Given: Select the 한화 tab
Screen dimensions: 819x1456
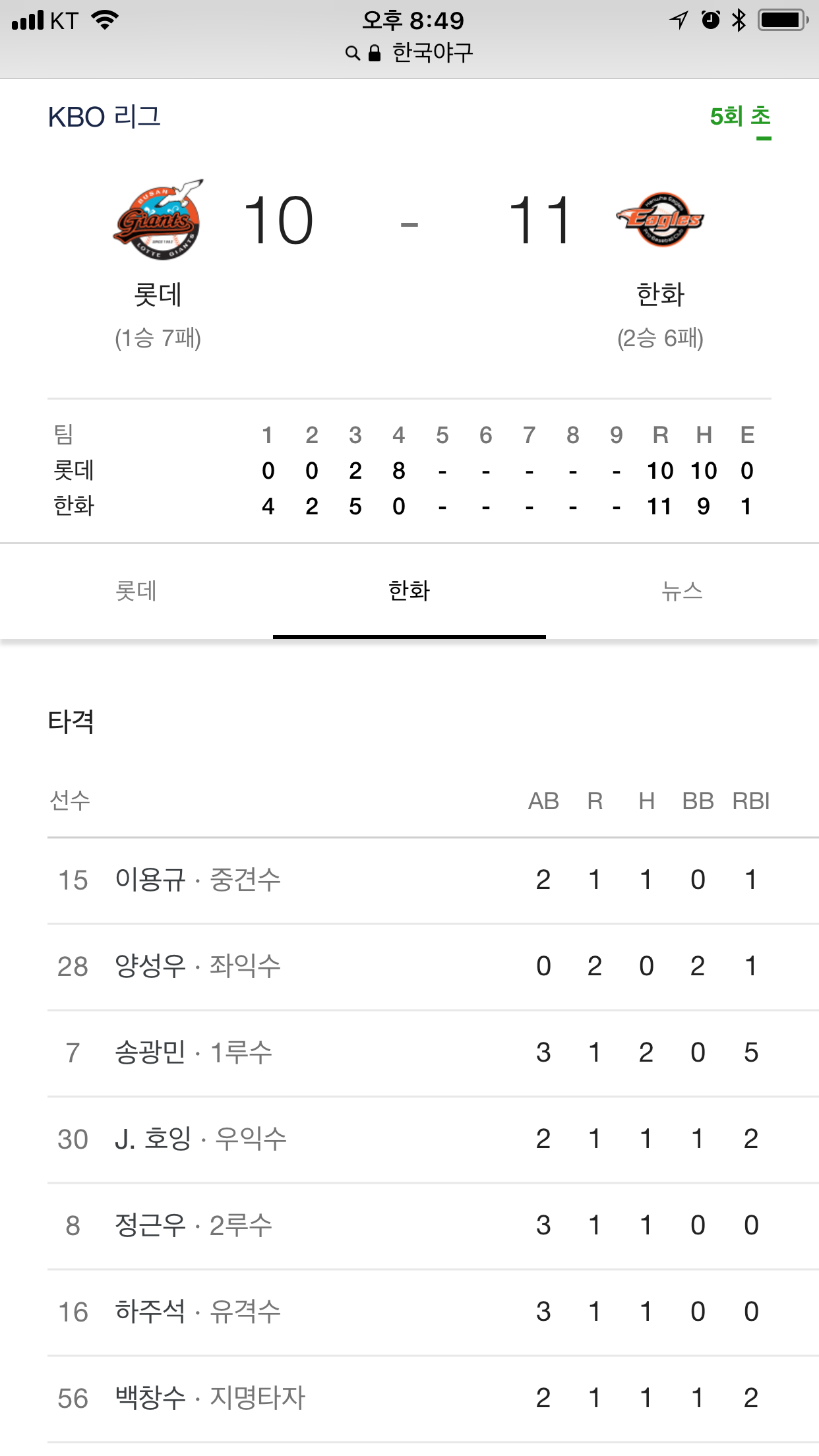Looking at the screenshot, I should coord(409,591).
